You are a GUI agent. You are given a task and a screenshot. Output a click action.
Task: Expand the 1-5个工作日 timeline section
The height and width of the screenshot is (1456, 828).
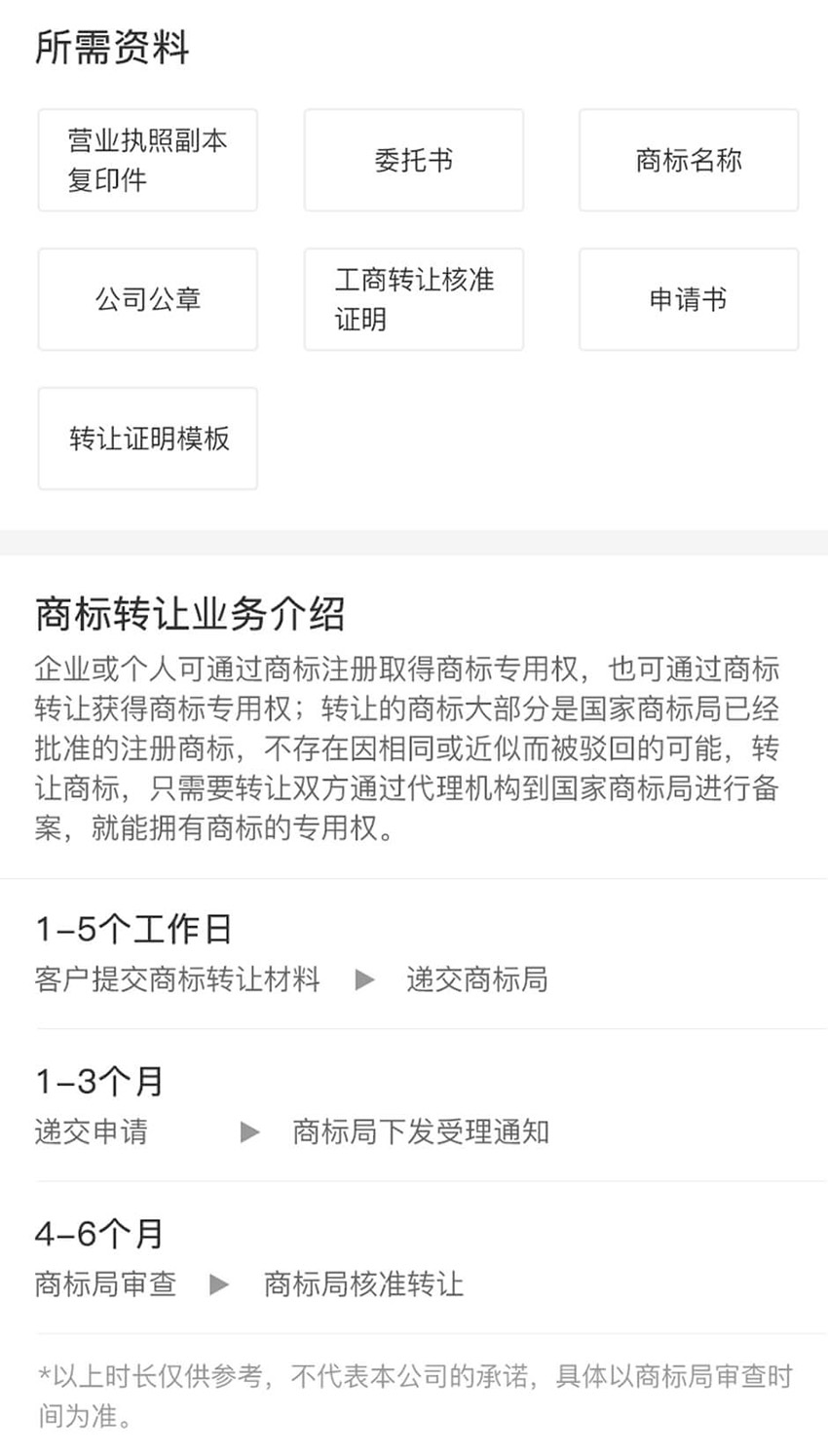[134, 929]
